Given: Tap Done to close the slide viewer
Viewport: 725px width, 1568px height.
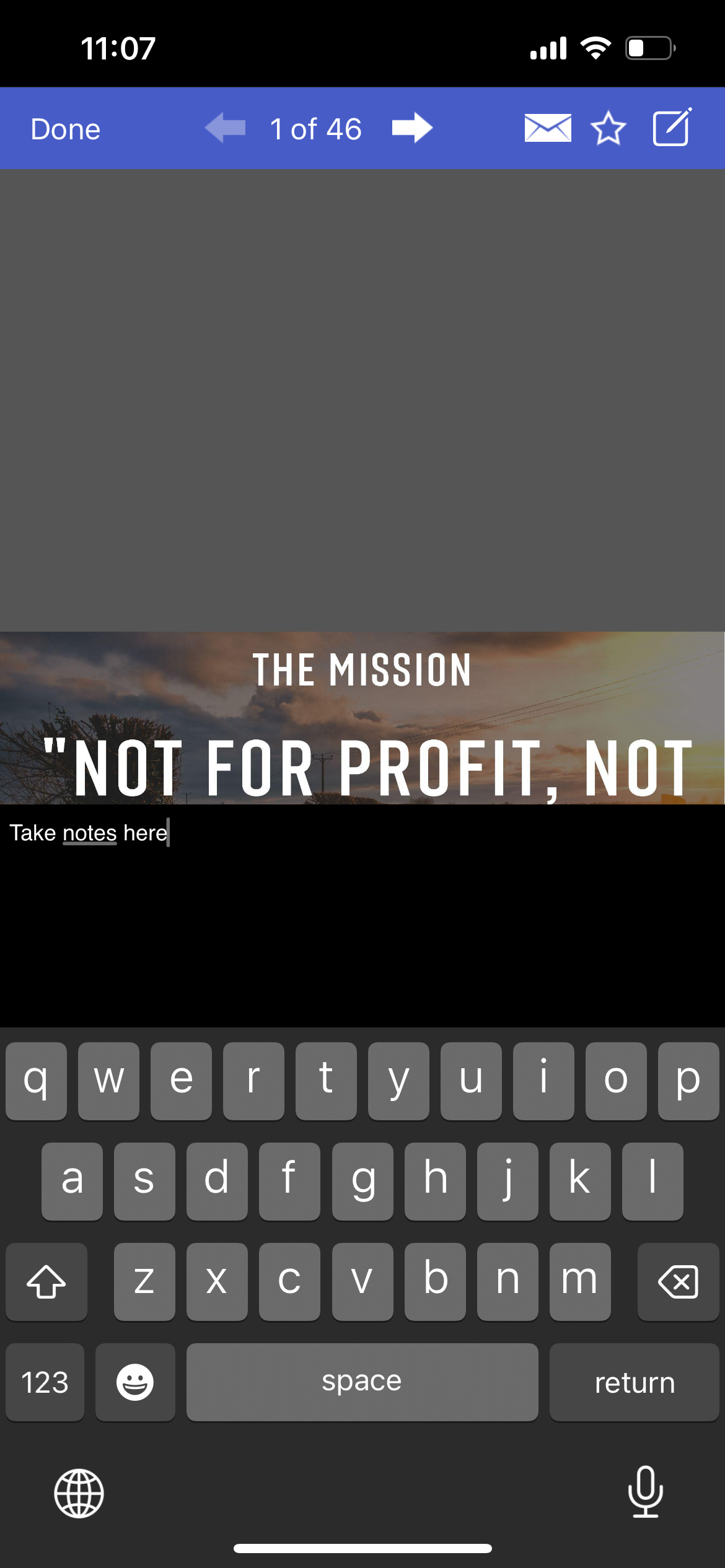Looking at the screenshot, I should [x=66, y=129].
